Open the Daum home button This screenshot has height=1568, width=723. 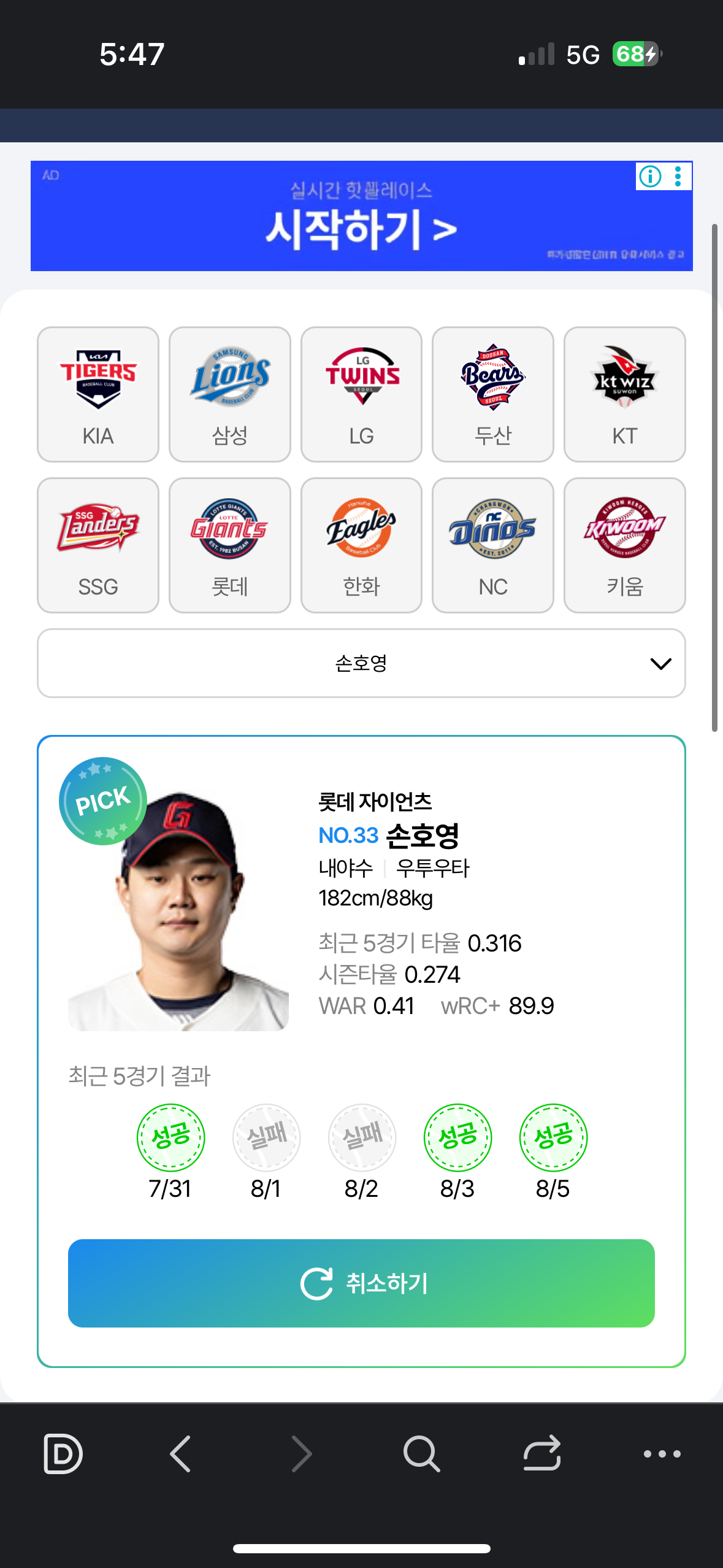[63, 1453]
